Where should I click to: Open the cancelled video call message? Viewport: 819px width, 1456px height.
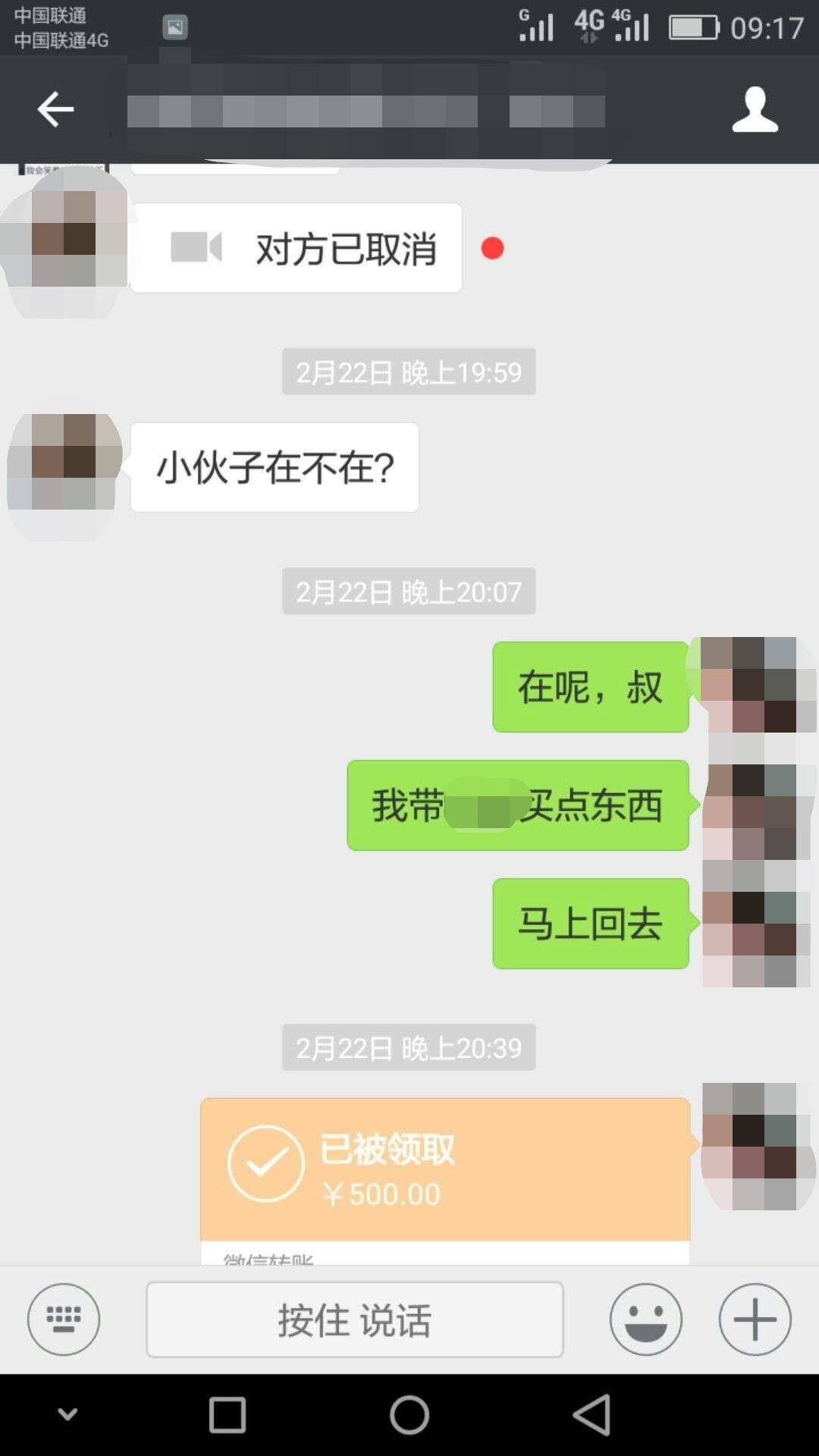[297, 248]
